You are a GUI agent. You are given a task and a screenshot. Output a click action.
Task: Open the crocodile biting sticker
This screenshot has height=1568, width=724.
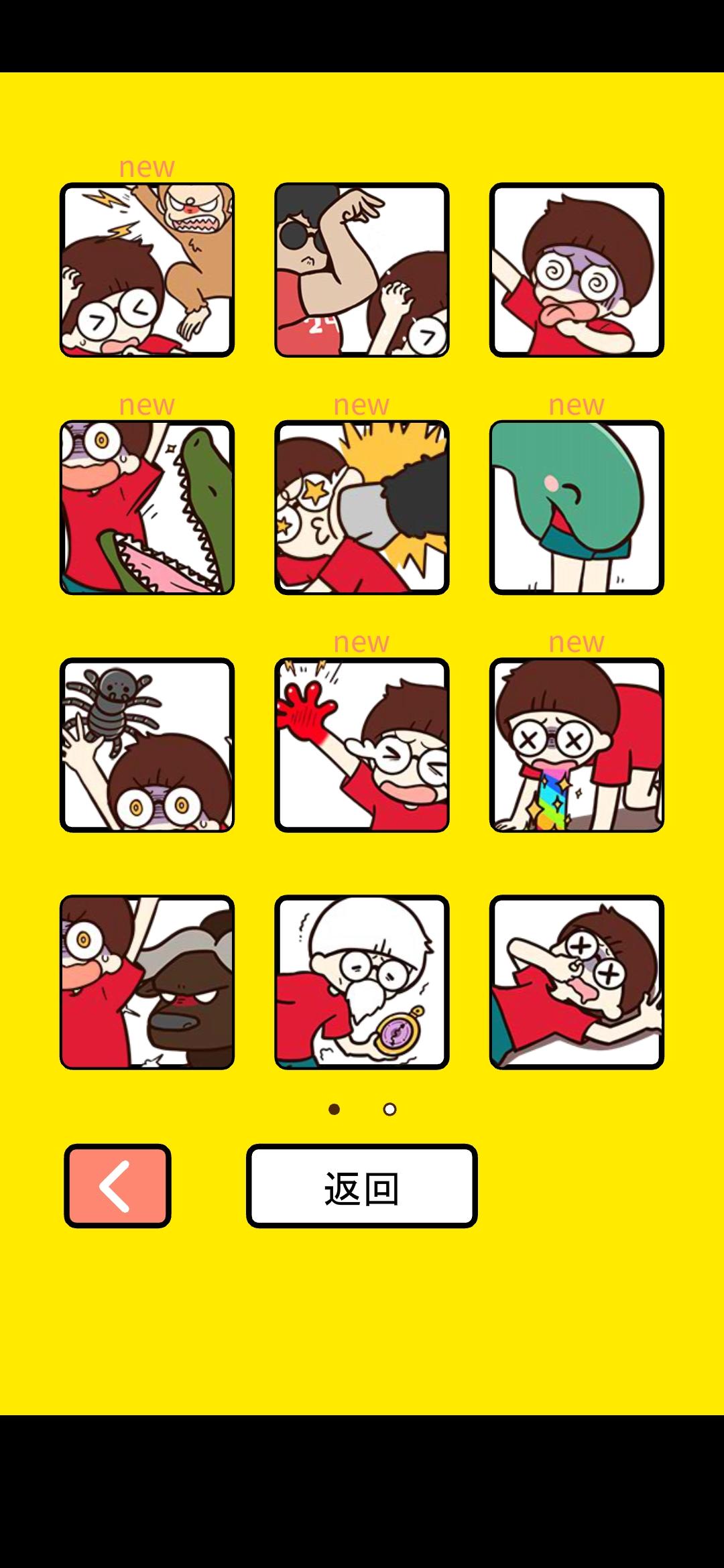149,507
